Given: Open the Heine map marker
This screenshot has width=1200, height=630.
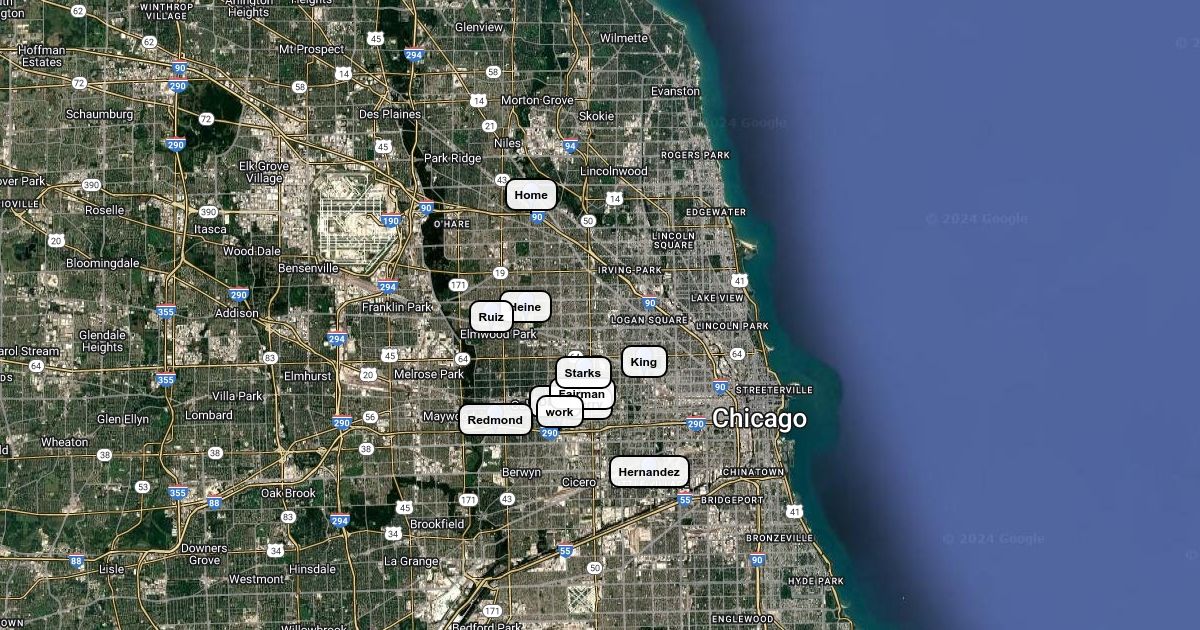Looking at the screenshot, I should pyautogui.click(x=533, y=304).
